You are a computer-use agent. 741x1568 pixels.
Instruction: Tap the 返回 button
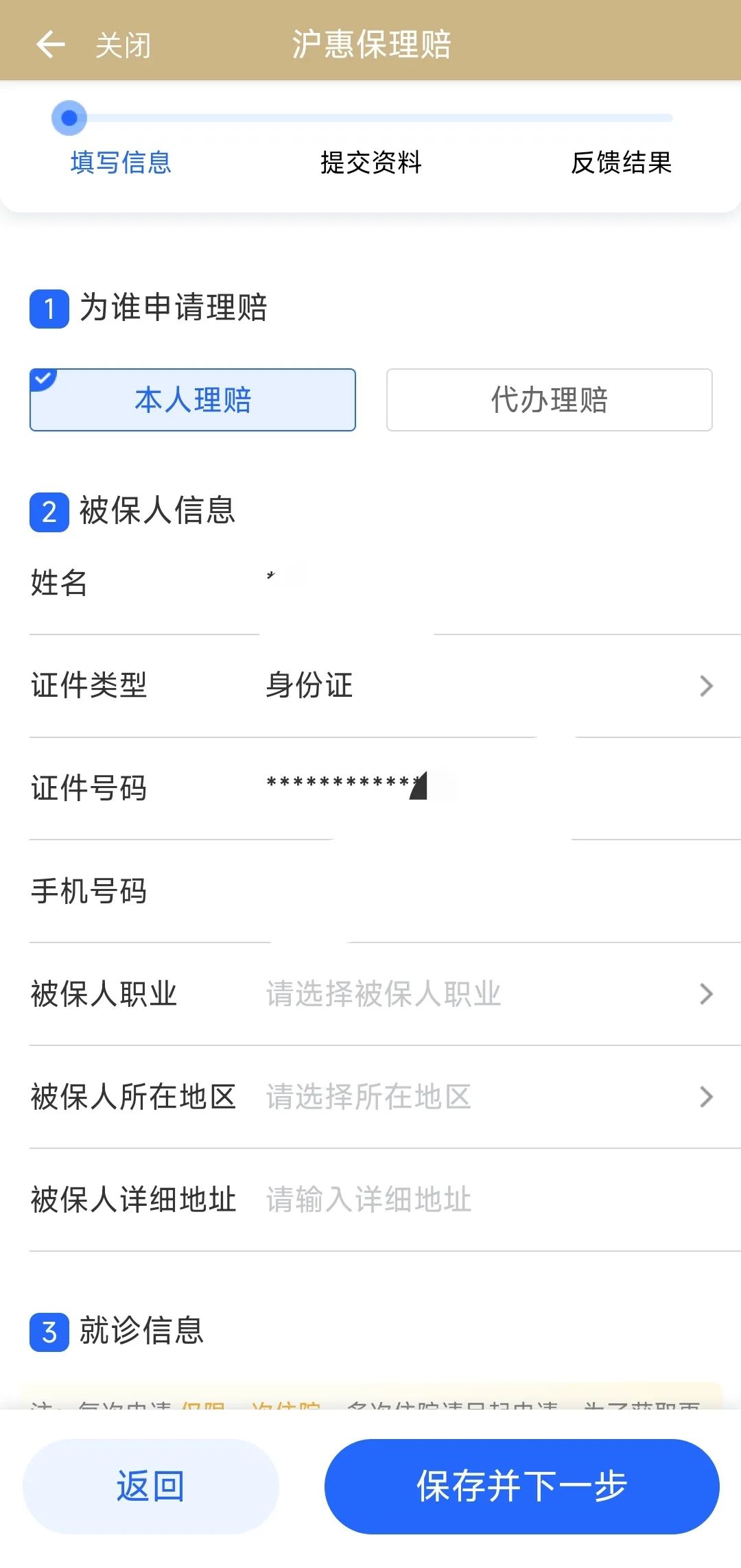click(x=151, y=1486)
